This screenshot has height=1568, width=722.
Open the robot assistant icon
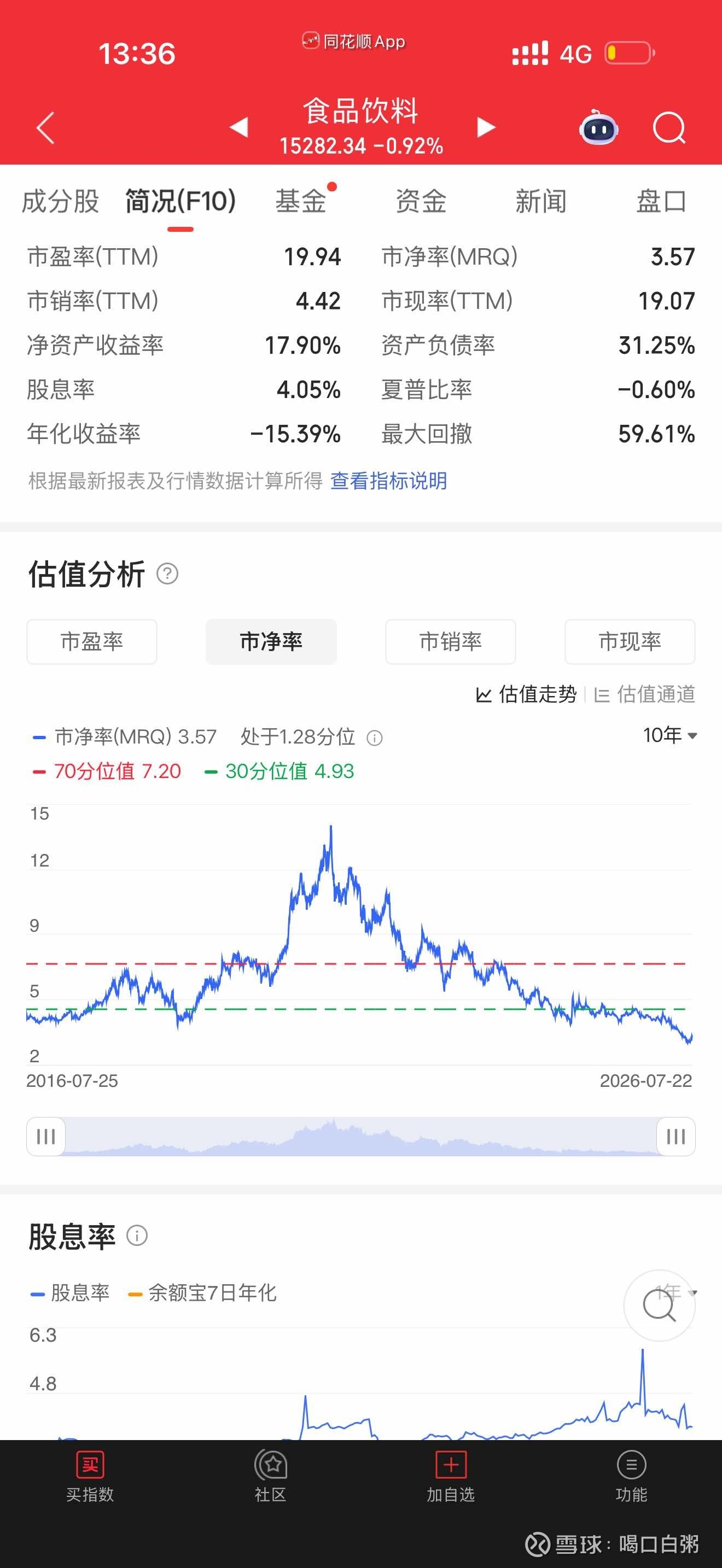[x=598, y=127]
